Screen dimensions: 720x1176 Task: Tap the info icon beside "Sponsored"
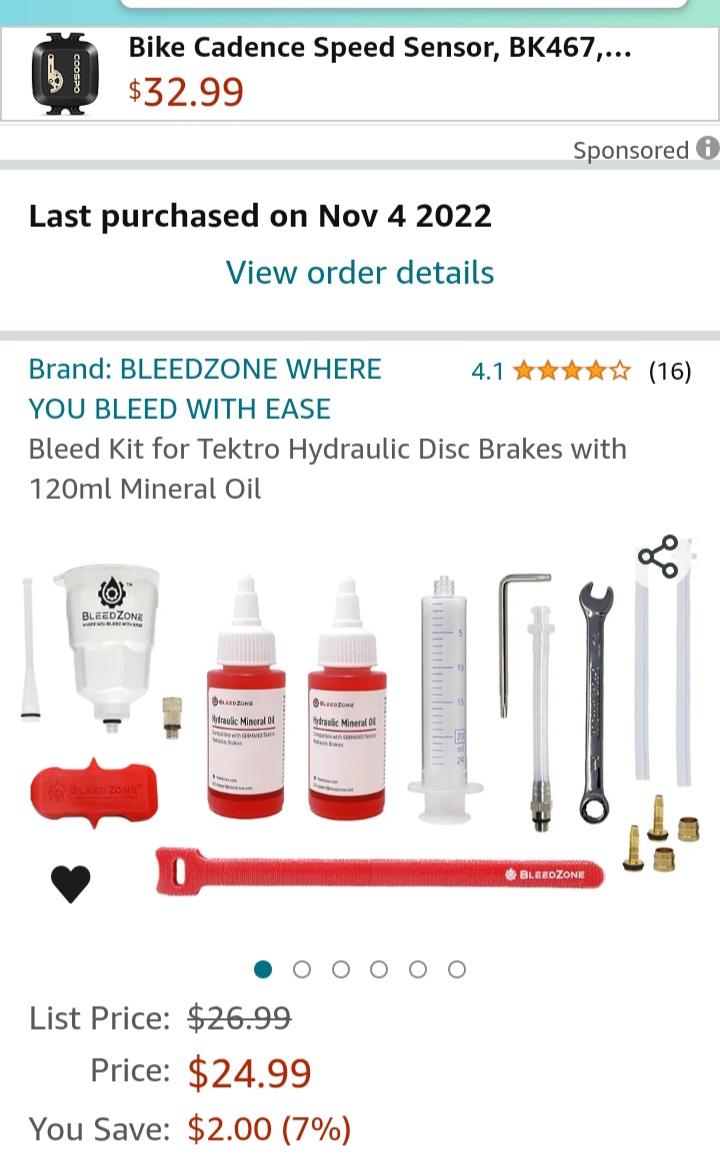(707, 149)
